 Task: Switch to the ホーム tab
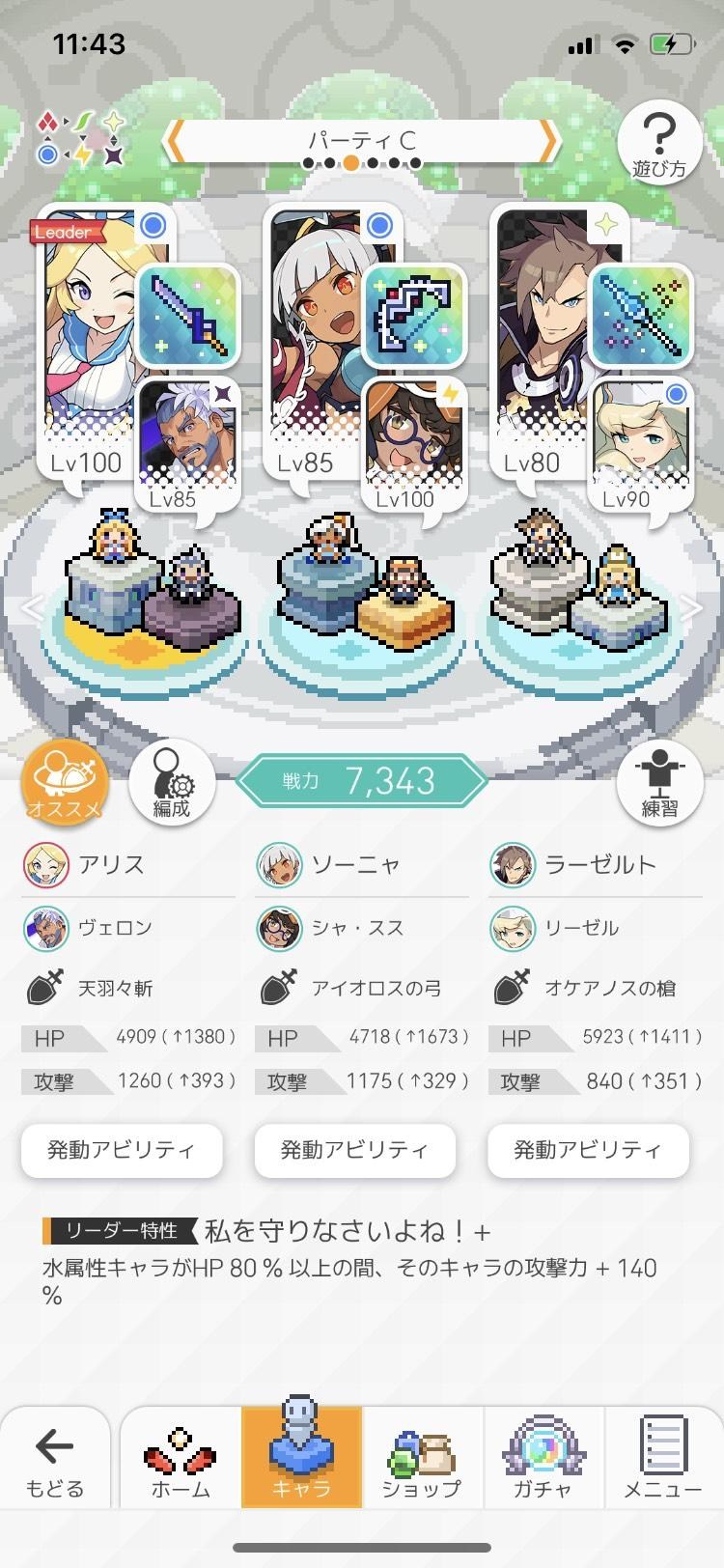pos(181,1460)
